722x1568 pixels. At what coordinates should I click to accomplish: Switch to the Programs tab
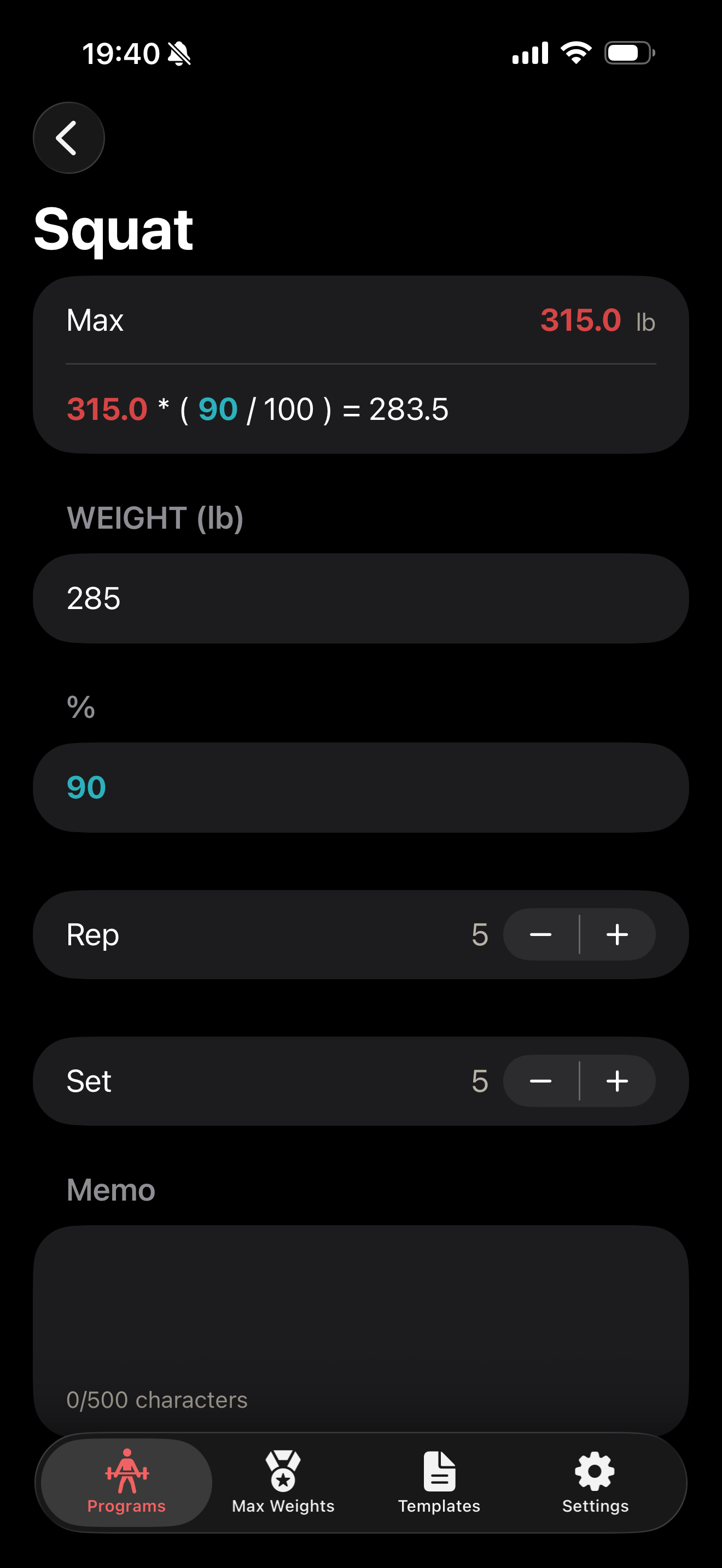click(x=127, y=1482)
